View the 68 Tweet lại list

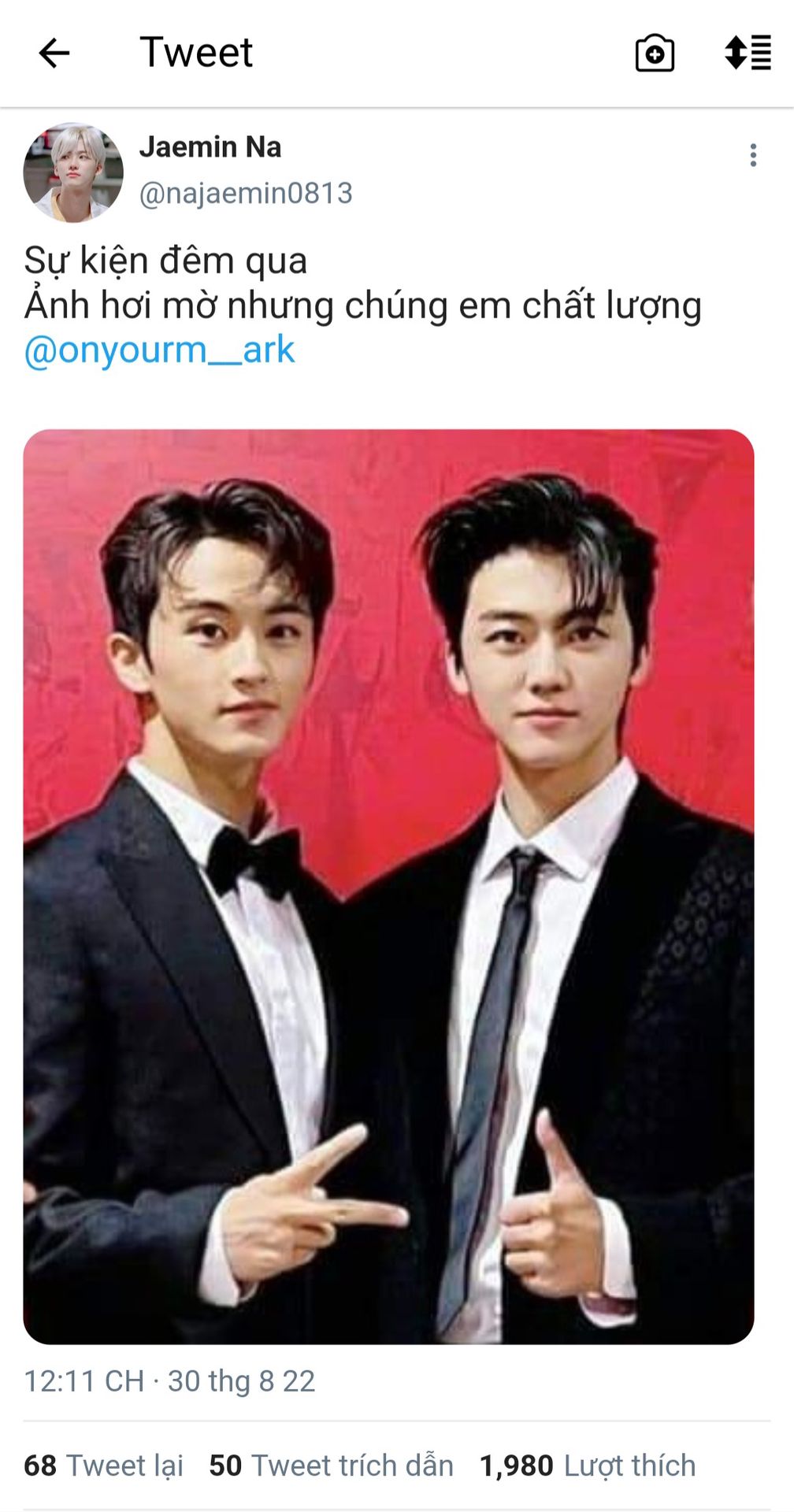[x=103, y=1466]
